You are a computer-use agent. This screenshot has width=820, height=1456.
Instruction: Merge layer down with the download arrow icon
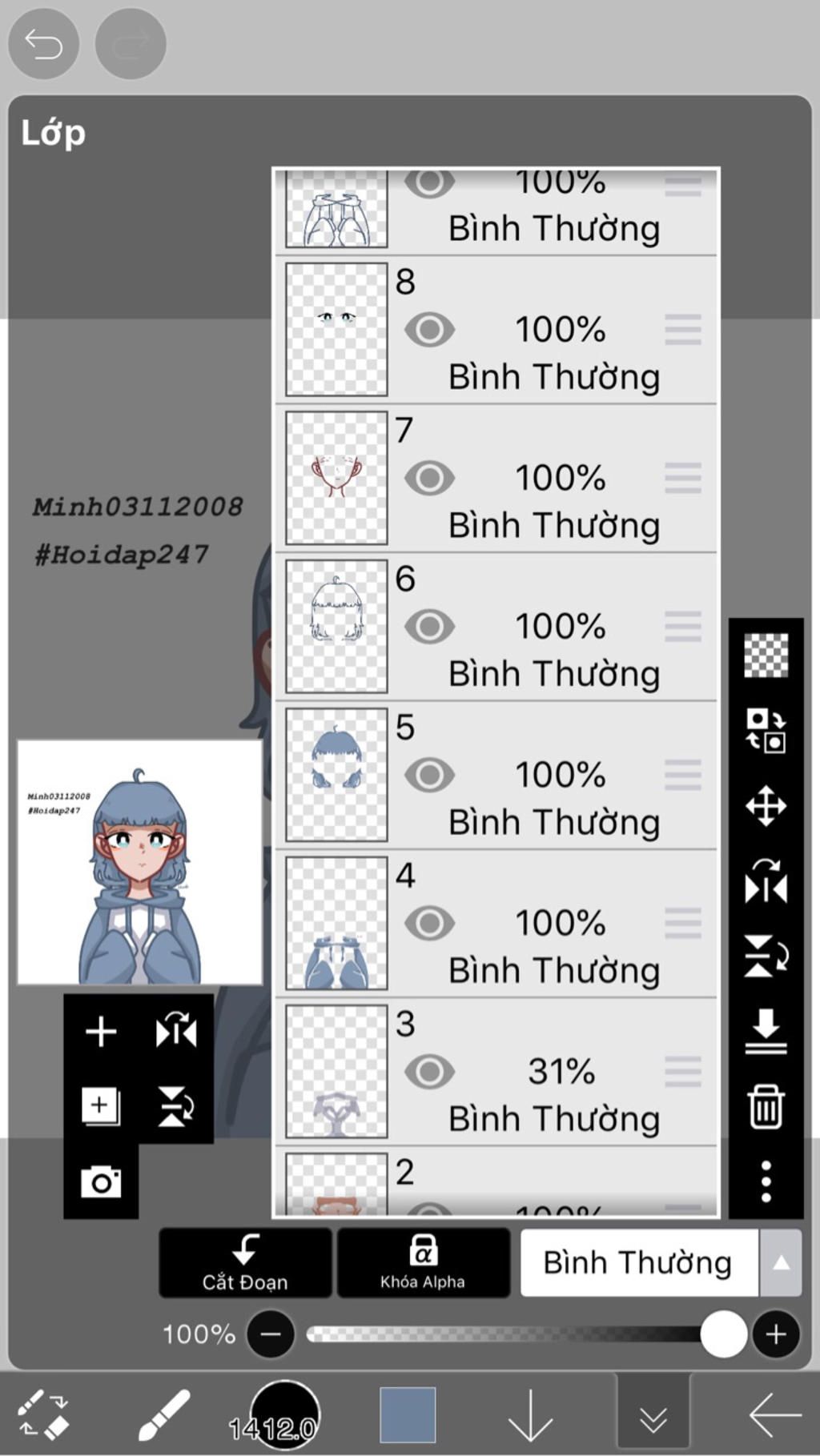[766, 1032]
